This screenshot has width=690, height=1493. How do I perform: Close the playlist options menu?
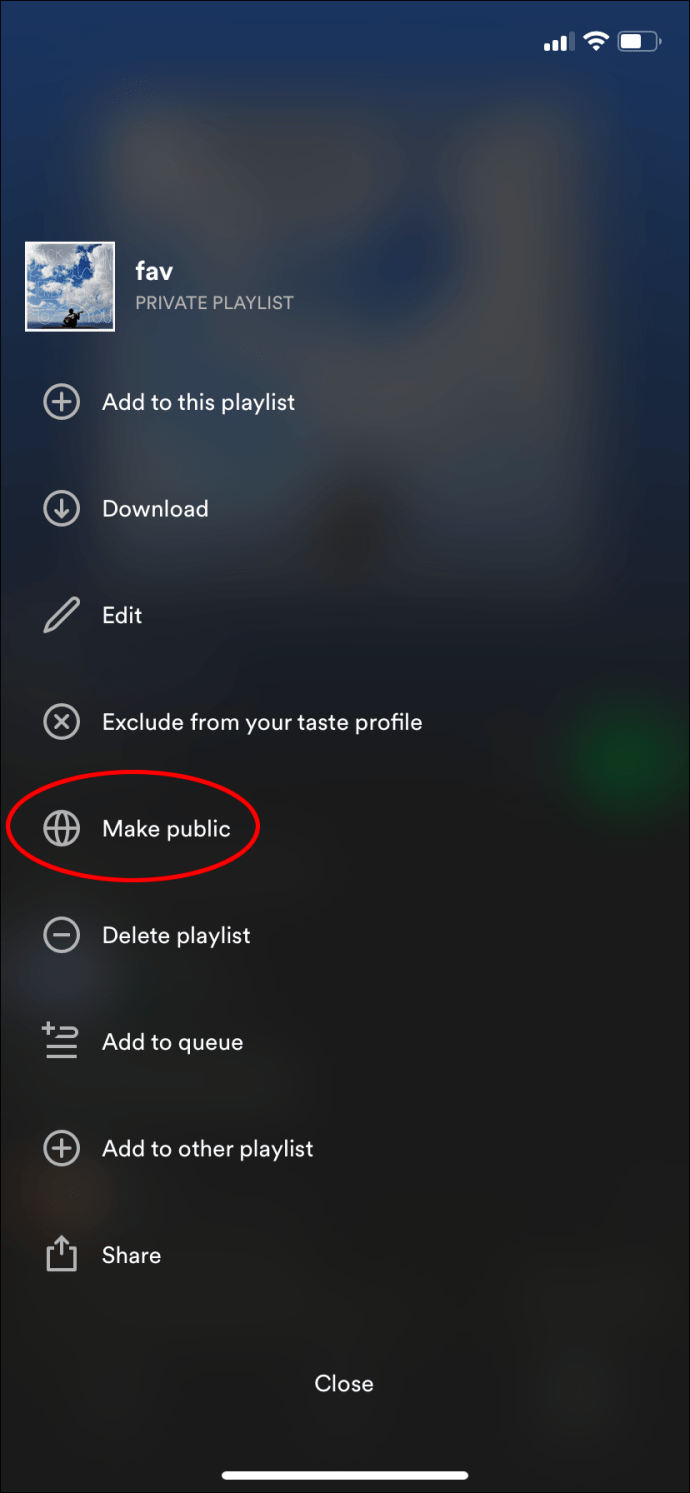click(344, 1383)
